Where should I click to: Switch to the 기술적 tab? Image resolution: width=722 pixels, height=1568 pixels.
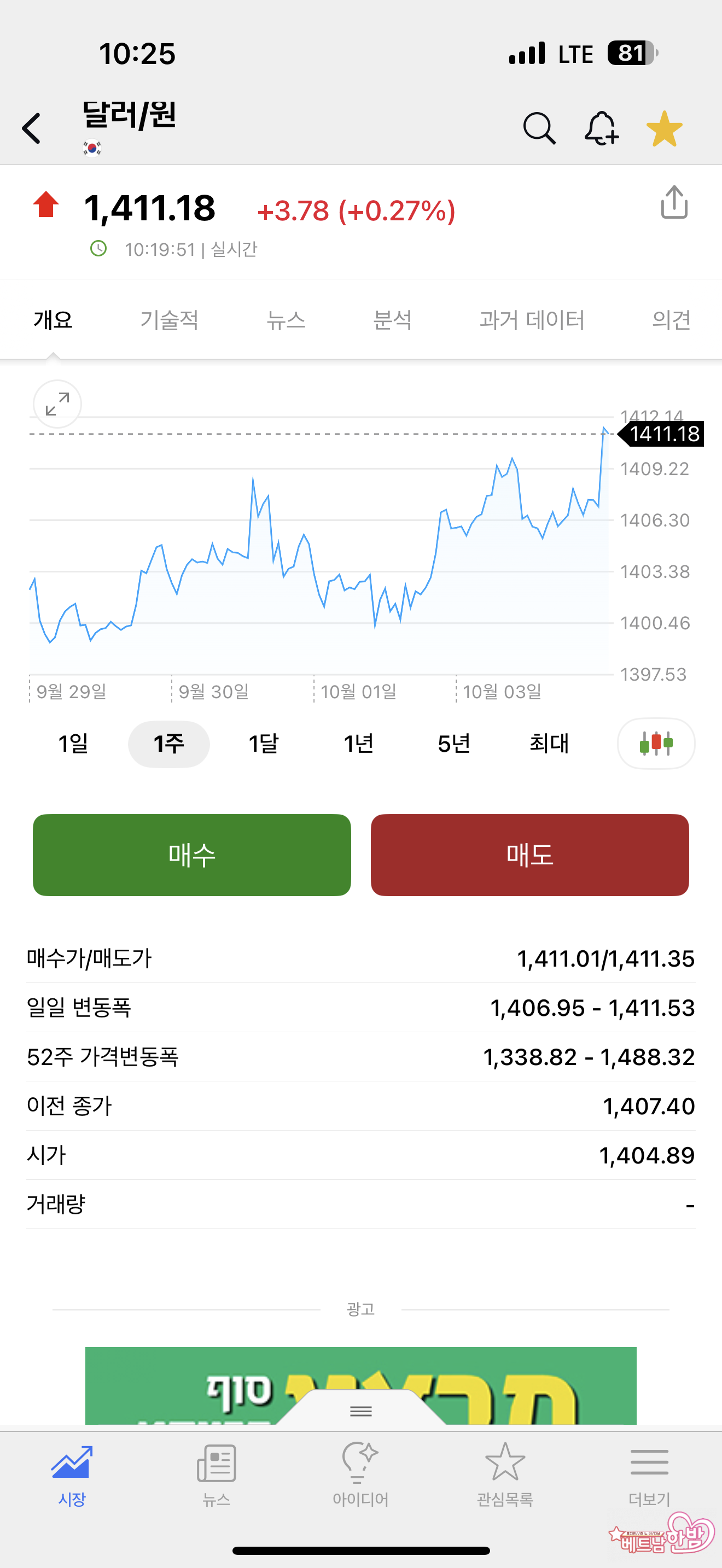[x=169, y=320]
